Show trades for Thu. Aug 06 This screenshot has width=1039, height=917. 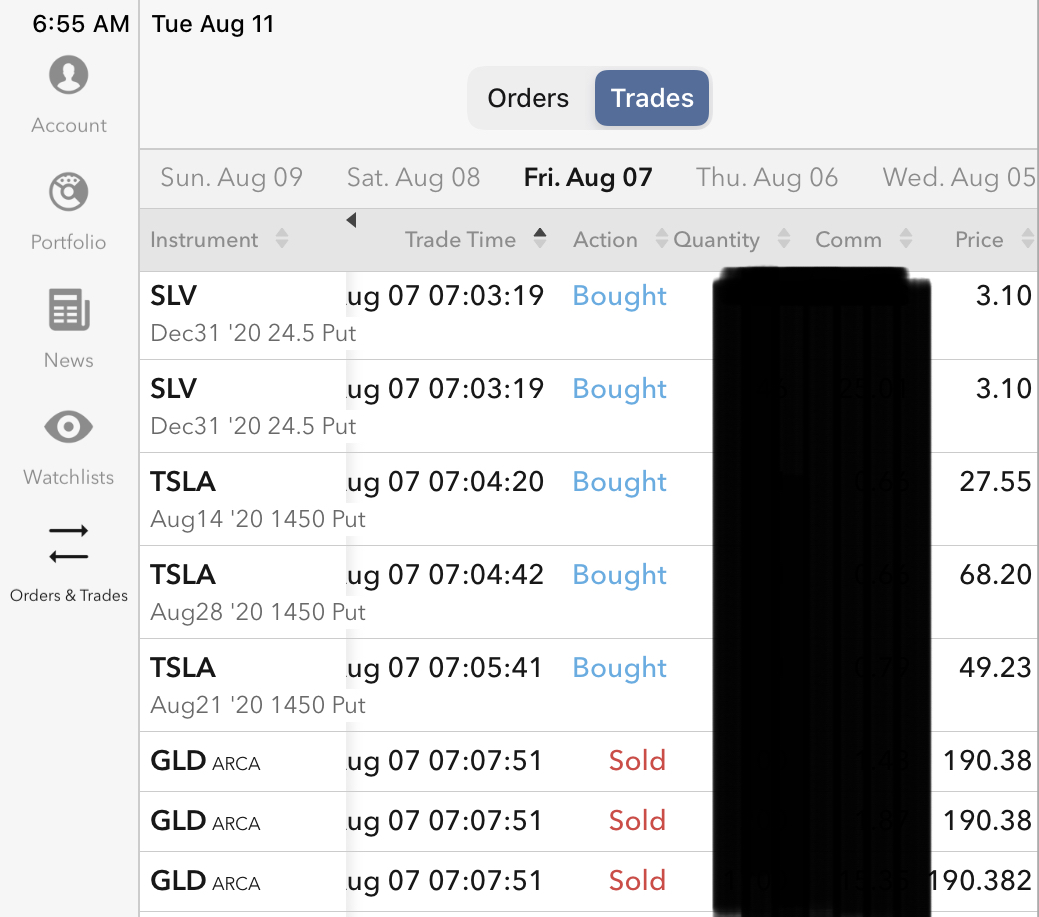pyautogui.click(x=767, y=178)
